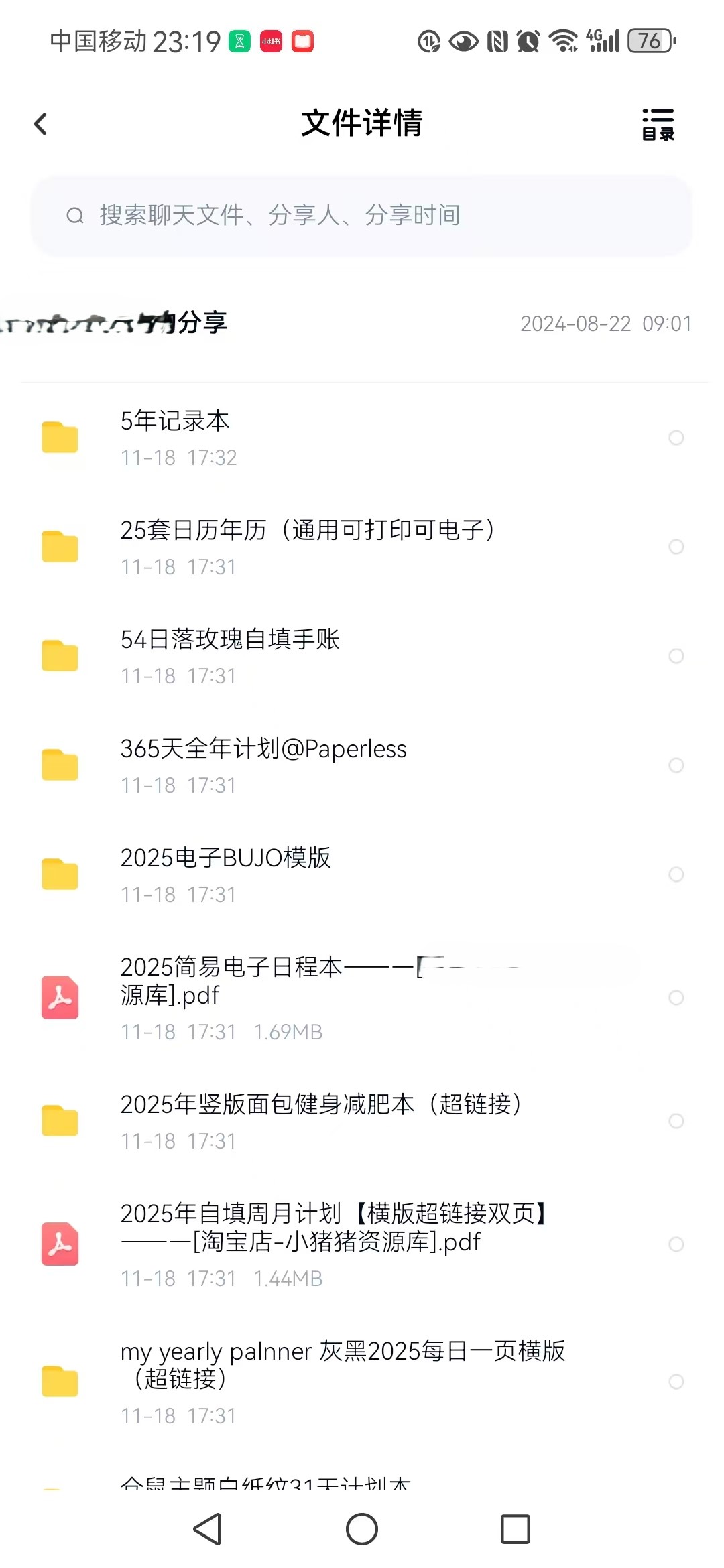The image size is (724, 1568).
Task: Tap the chat file search box
Action: coord(361,216)
